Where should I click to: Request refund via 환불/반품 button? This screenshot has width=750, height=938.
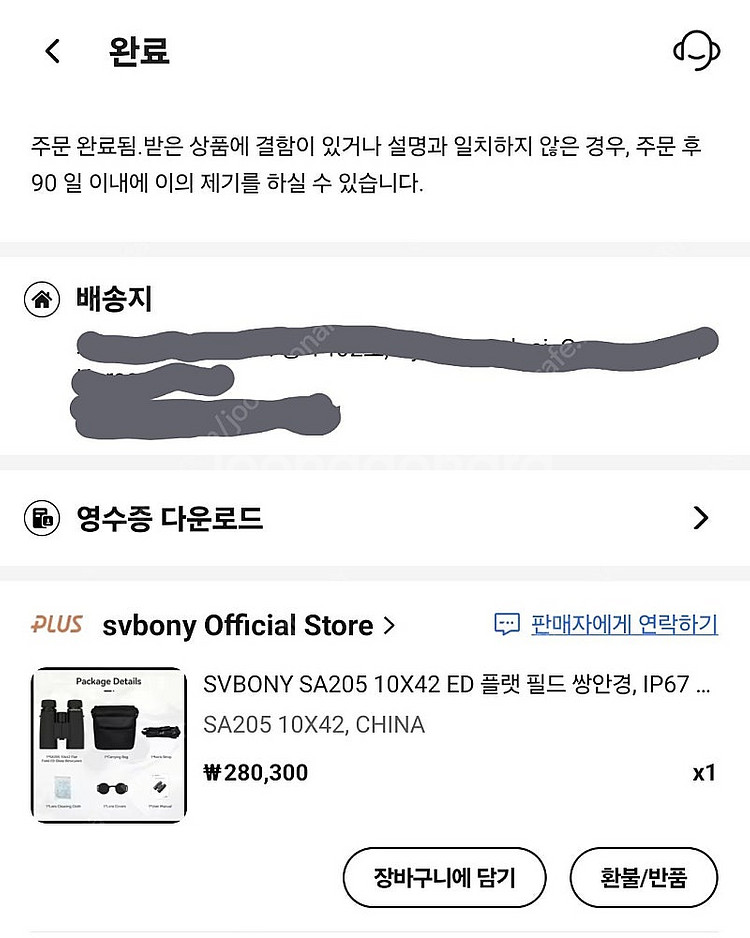point(644,878)
